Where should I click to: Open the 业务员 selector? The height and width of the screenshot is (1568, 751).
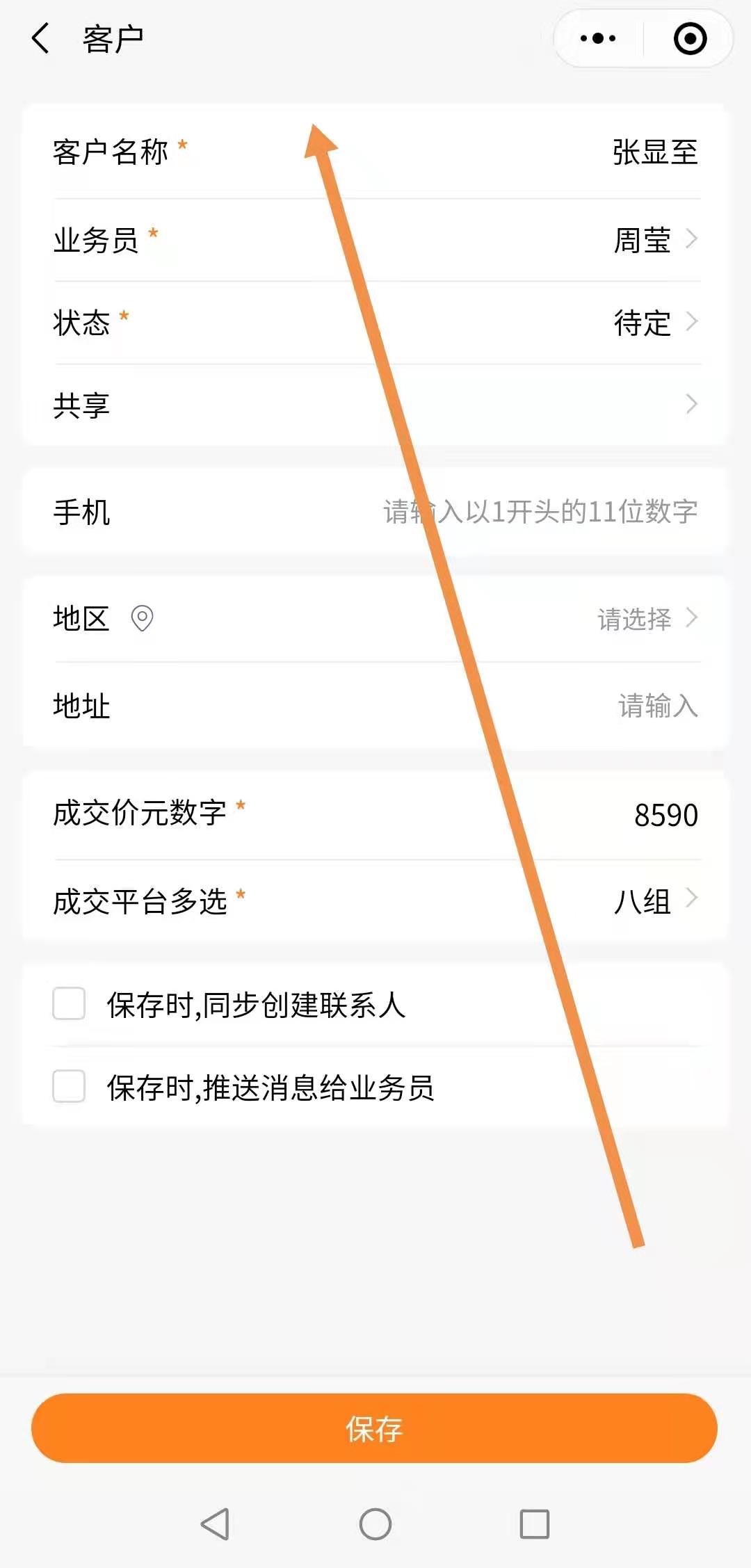(x=654, y=240)
